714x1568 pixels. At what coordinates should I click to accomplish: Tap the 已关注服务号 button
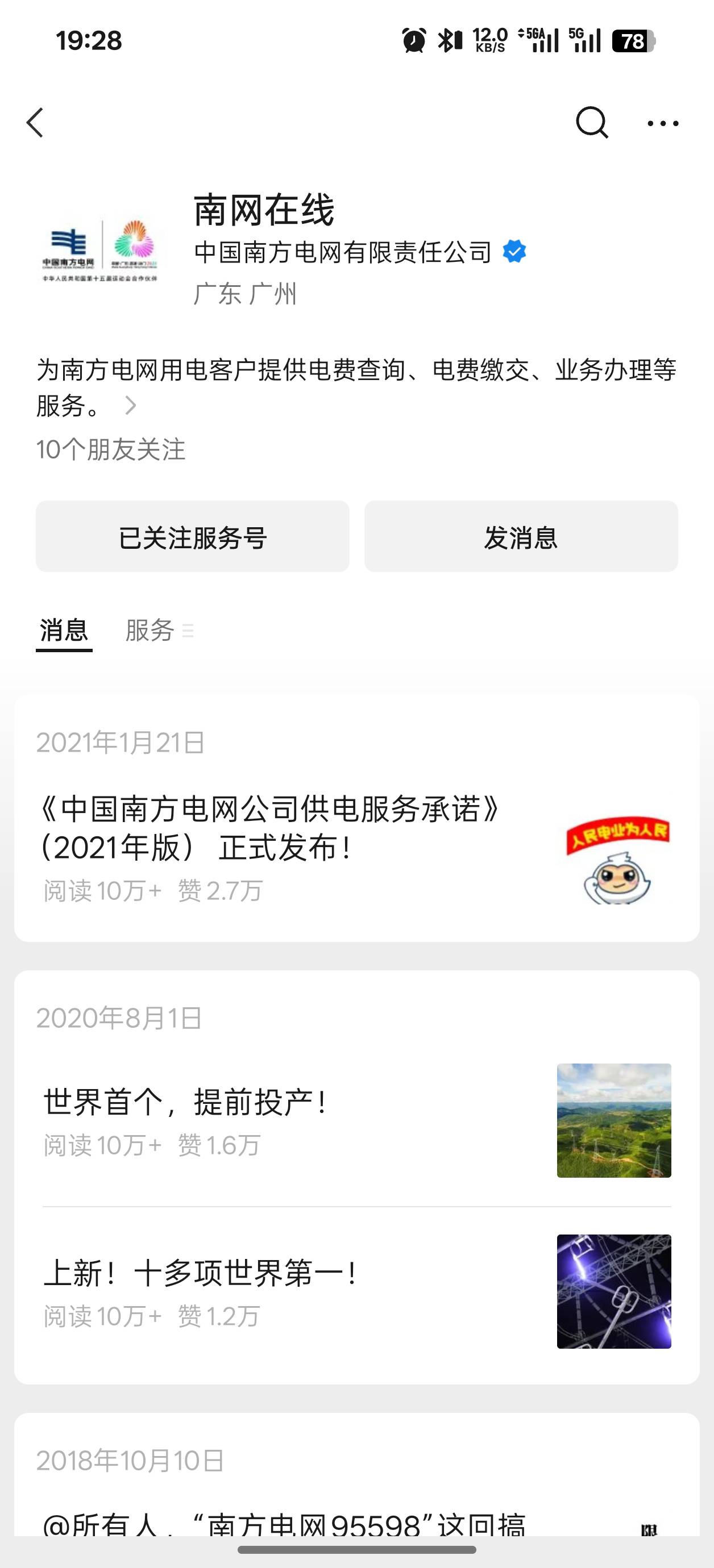193,537
